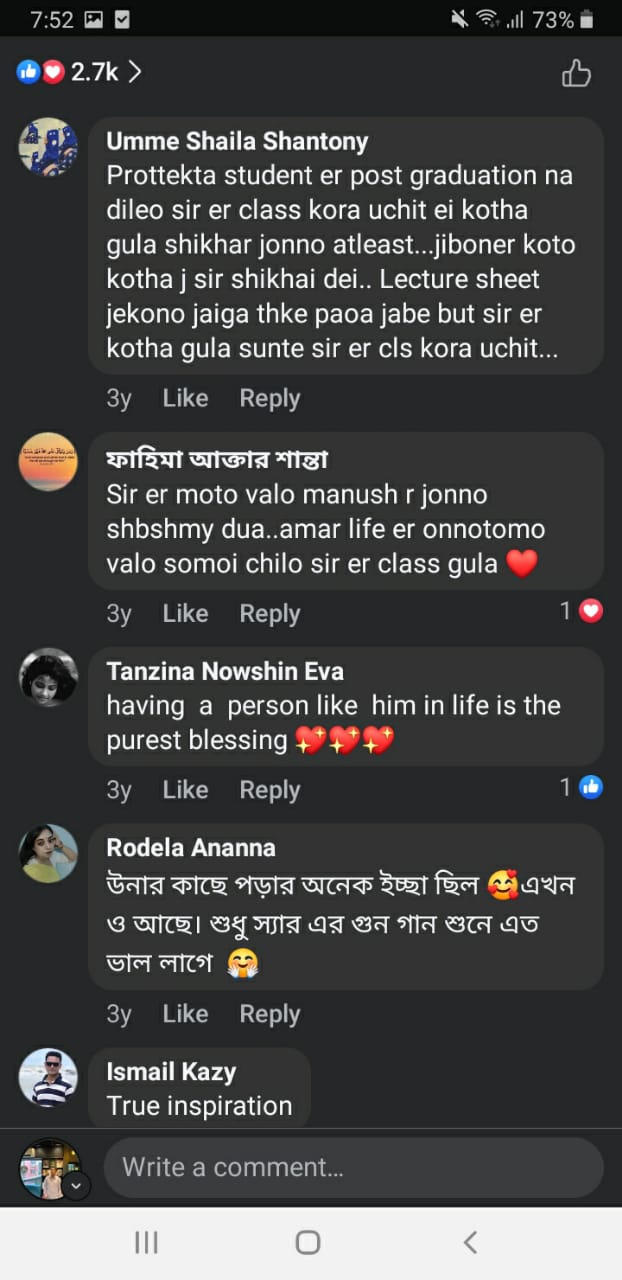Go back using system navigation
Screen dimensions: 622x1280
[x=470, y=1242]
